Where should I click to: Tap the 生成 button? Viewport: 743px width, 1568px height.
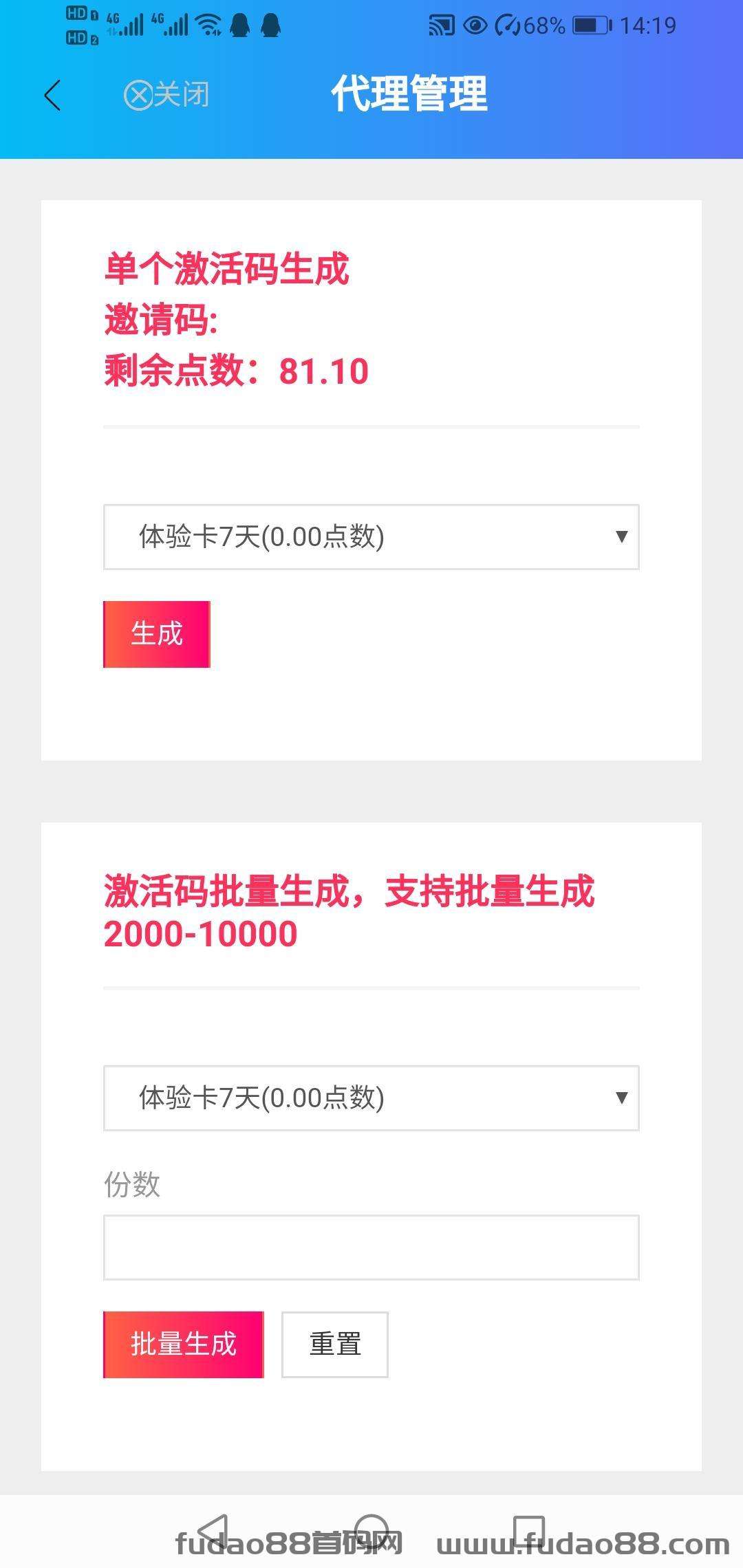coord(157,634)
